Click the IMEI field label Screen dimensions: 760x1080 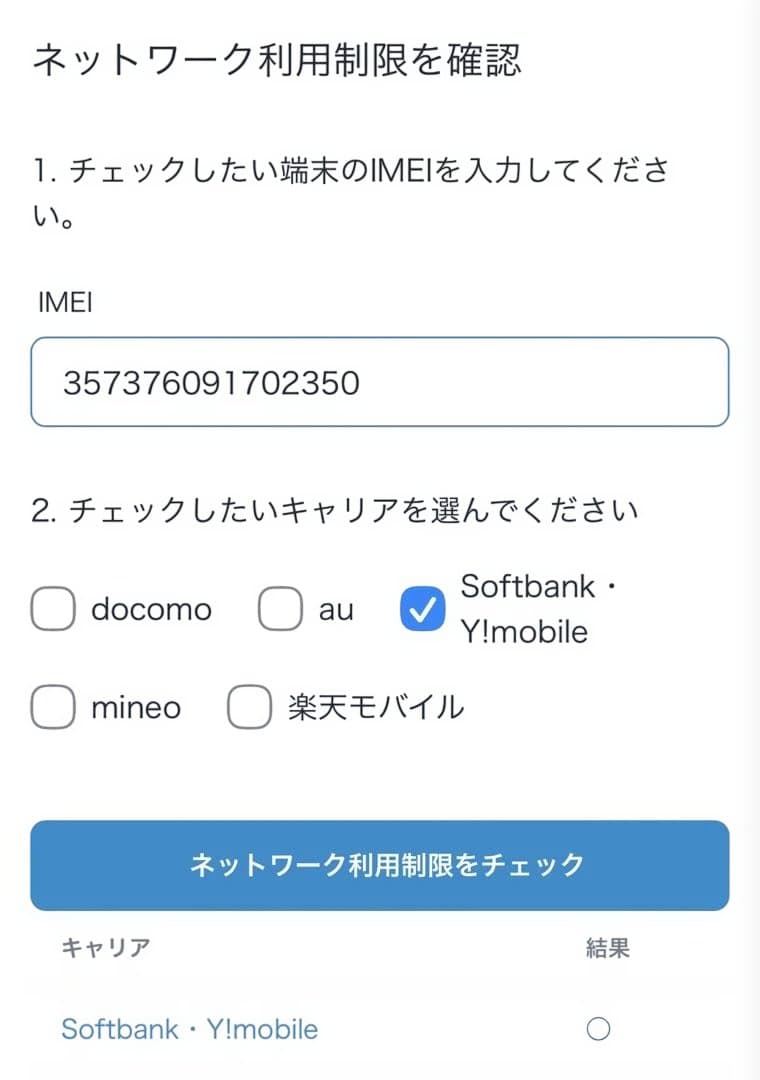coord(65,302)
